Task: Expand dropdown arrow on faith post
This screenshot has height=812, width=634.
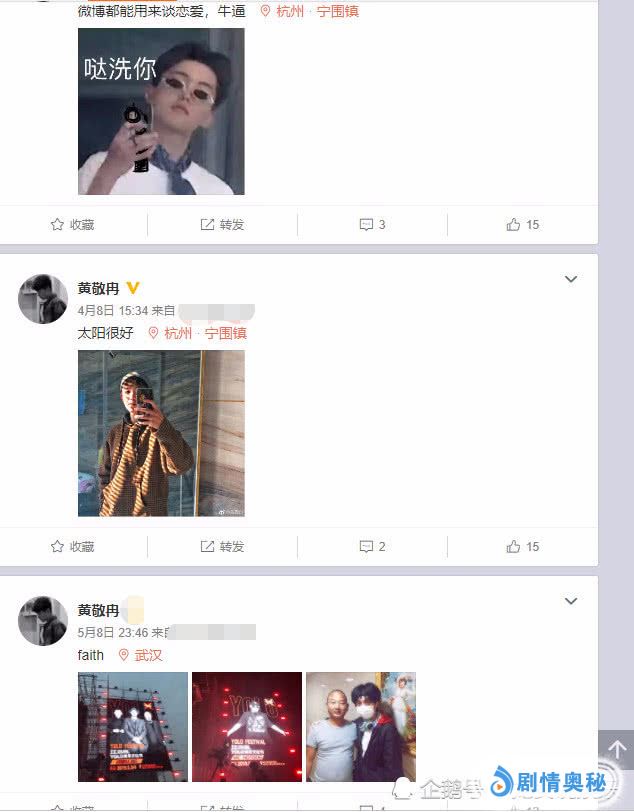Action: point(571,601)
